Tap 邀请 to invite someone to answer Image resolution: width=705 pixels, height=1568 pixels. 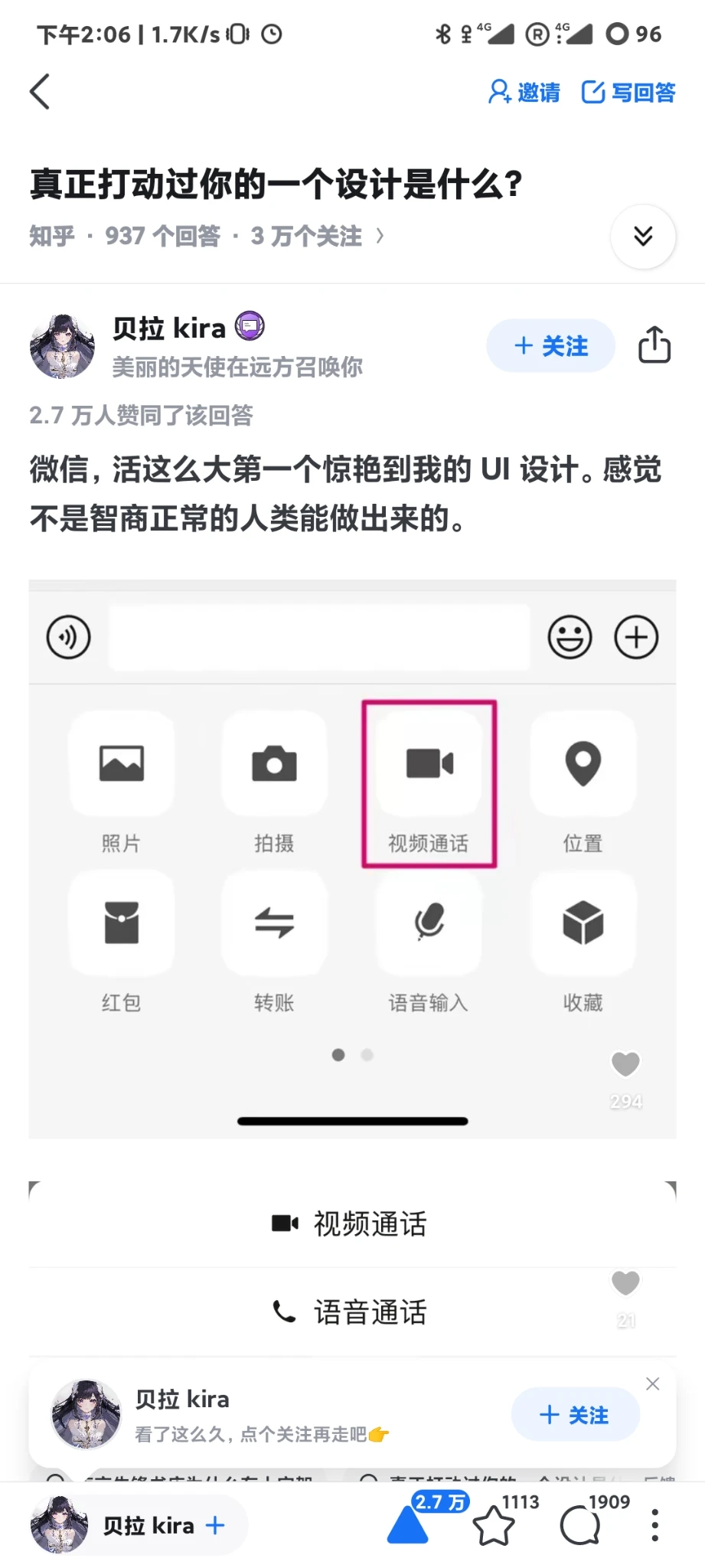(524, 93)
